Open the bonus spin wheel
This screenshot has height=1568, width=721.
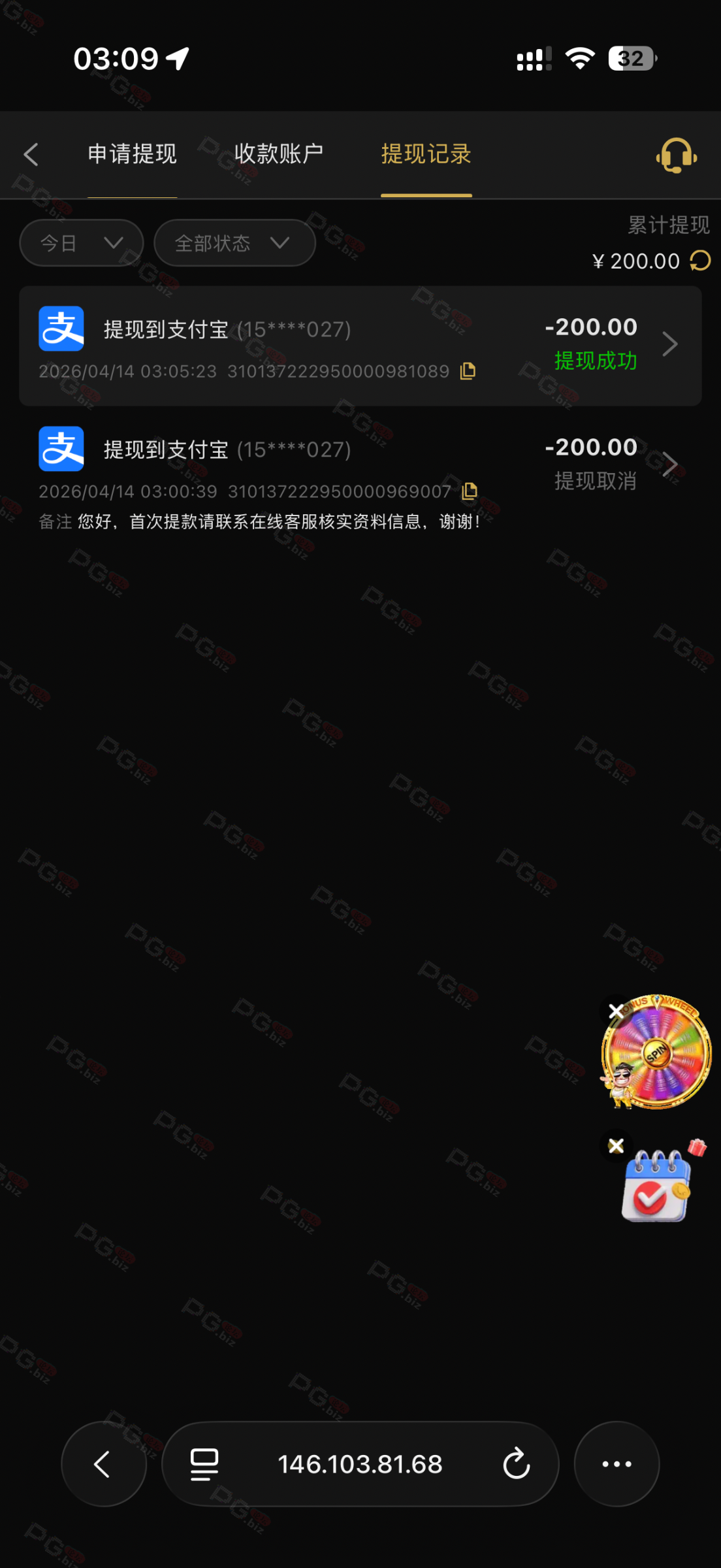pos(658,1053)
